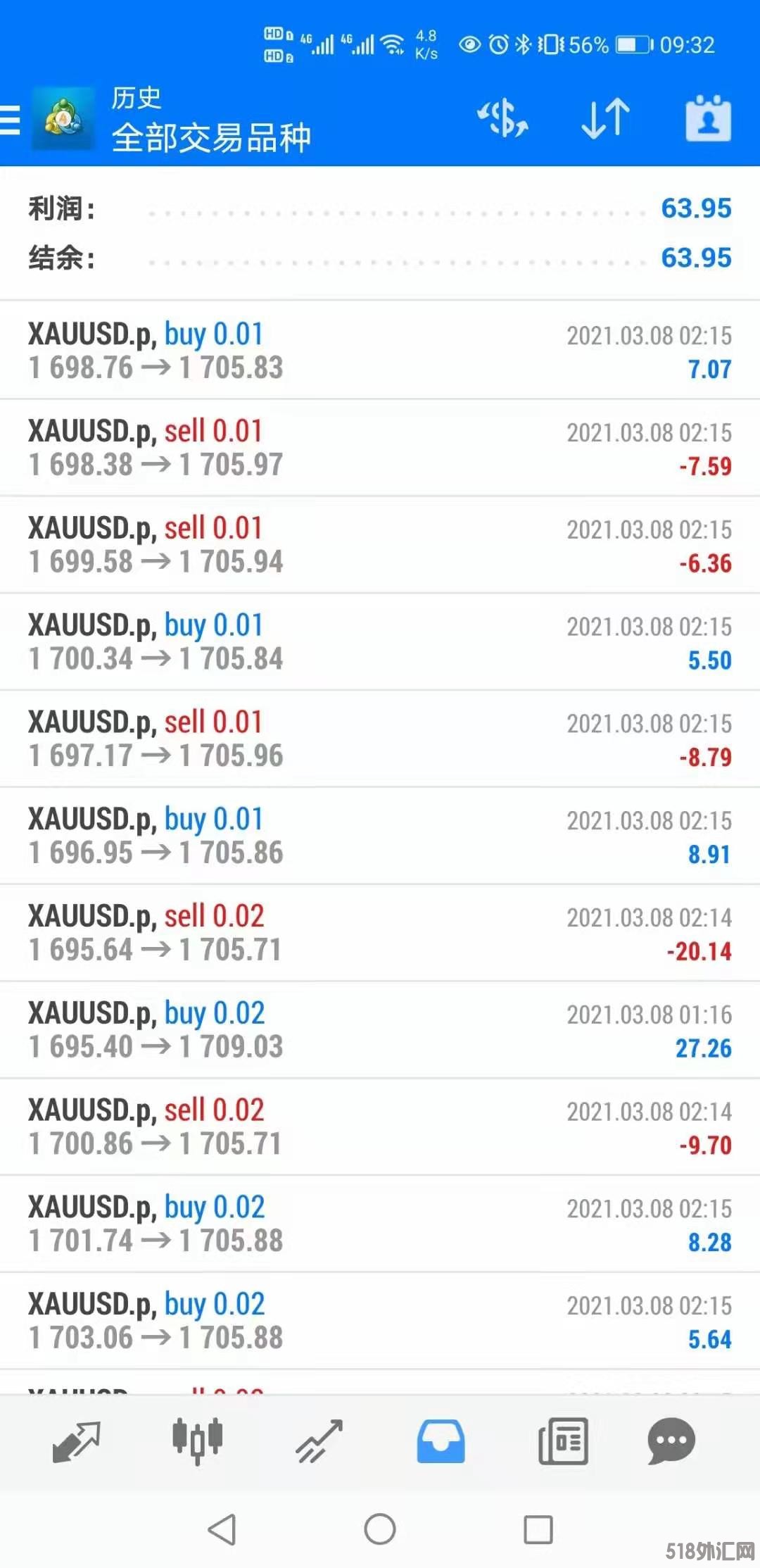Expand the sell trade opened at 1 700.86
Image resolution: width=760 pixels, height=1568 pixels.
pyautogui.click(x=380, y=1127)
